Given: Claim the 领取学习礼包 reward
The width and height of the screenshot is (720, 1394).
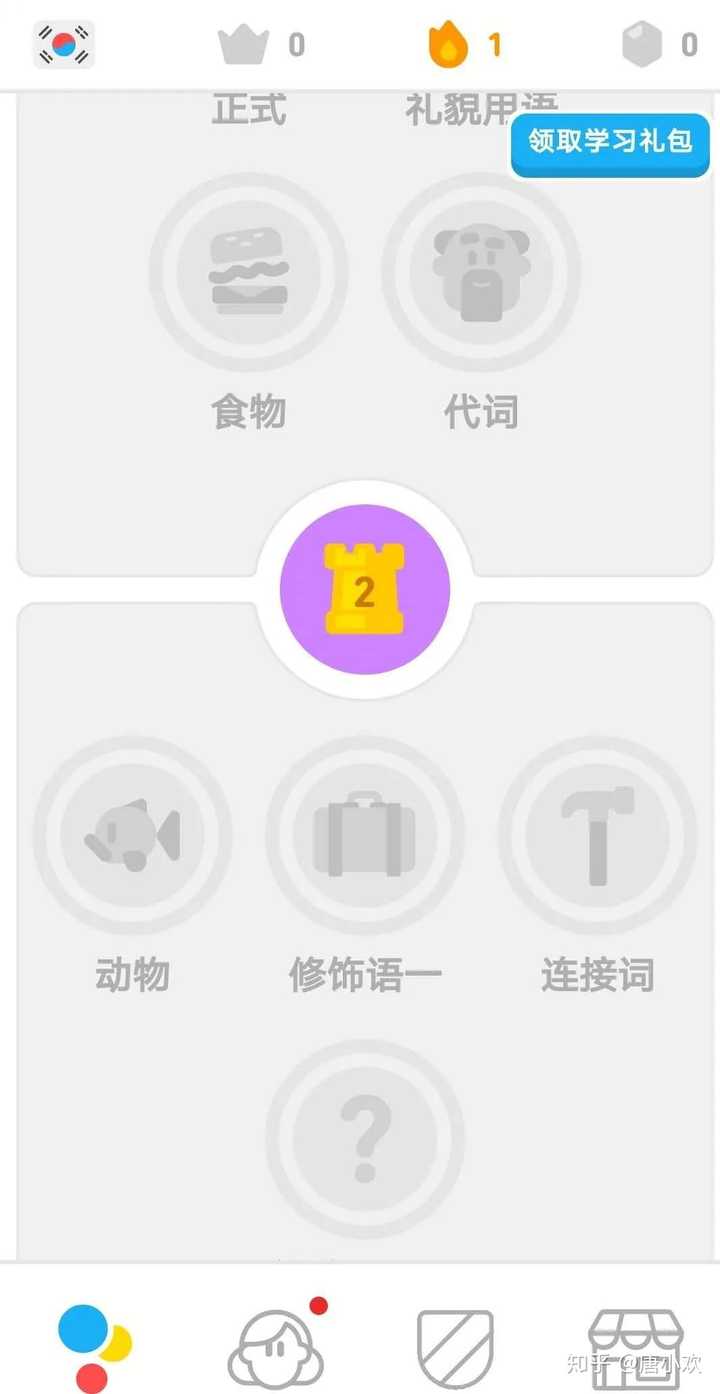Looking at the screenshot, I should coord(610,146).
